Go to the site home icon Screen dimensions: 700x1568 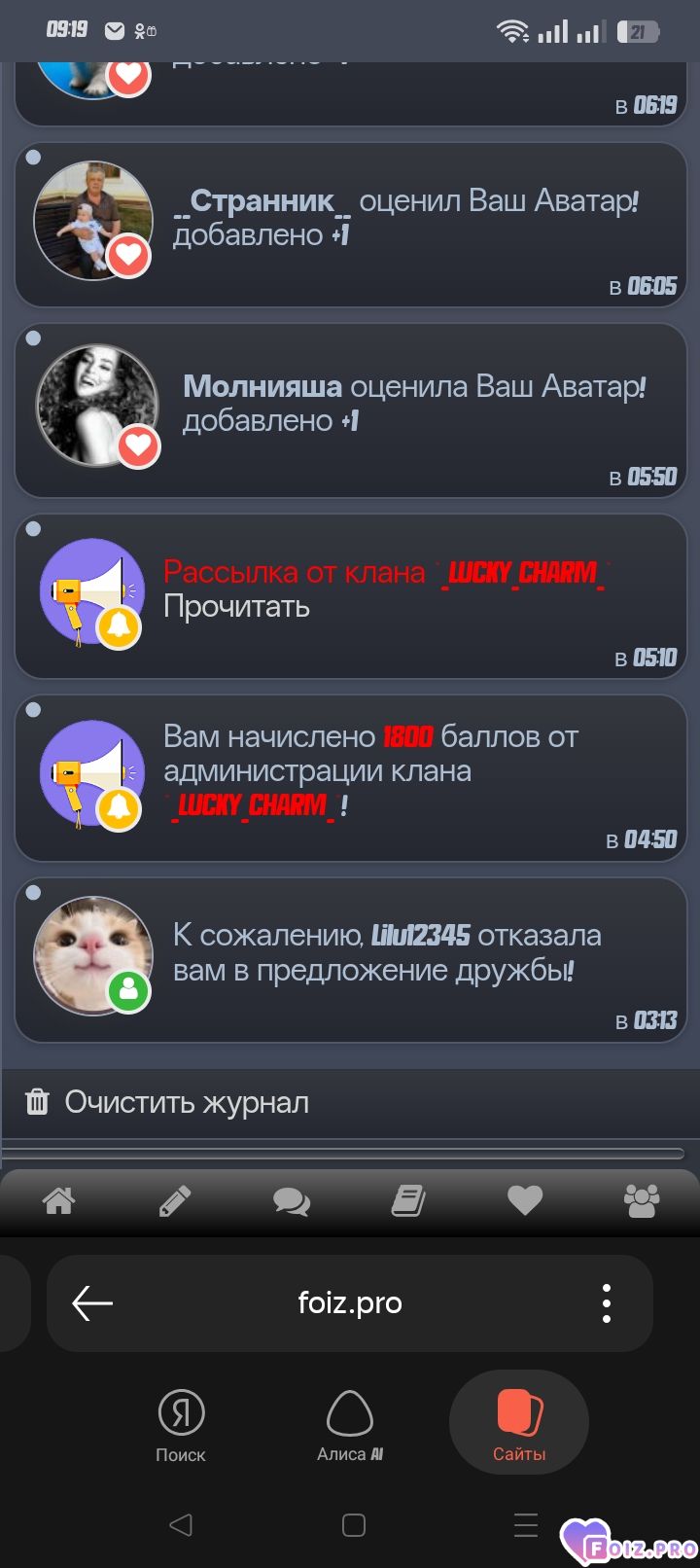coord(58,1201)
